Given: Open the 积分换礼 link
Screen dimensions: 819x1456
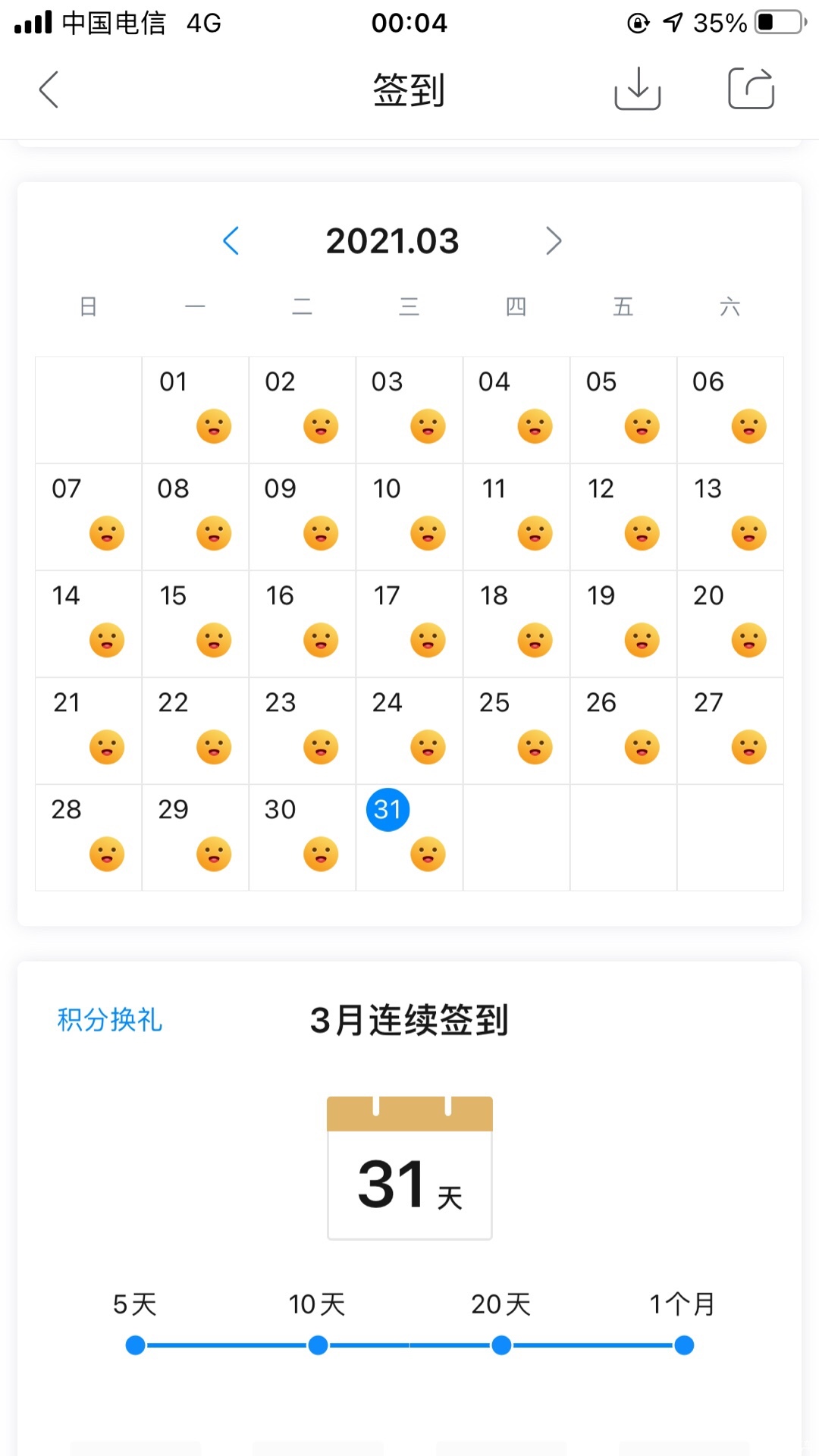Looking at the screenshot, I should [110, 1020].
